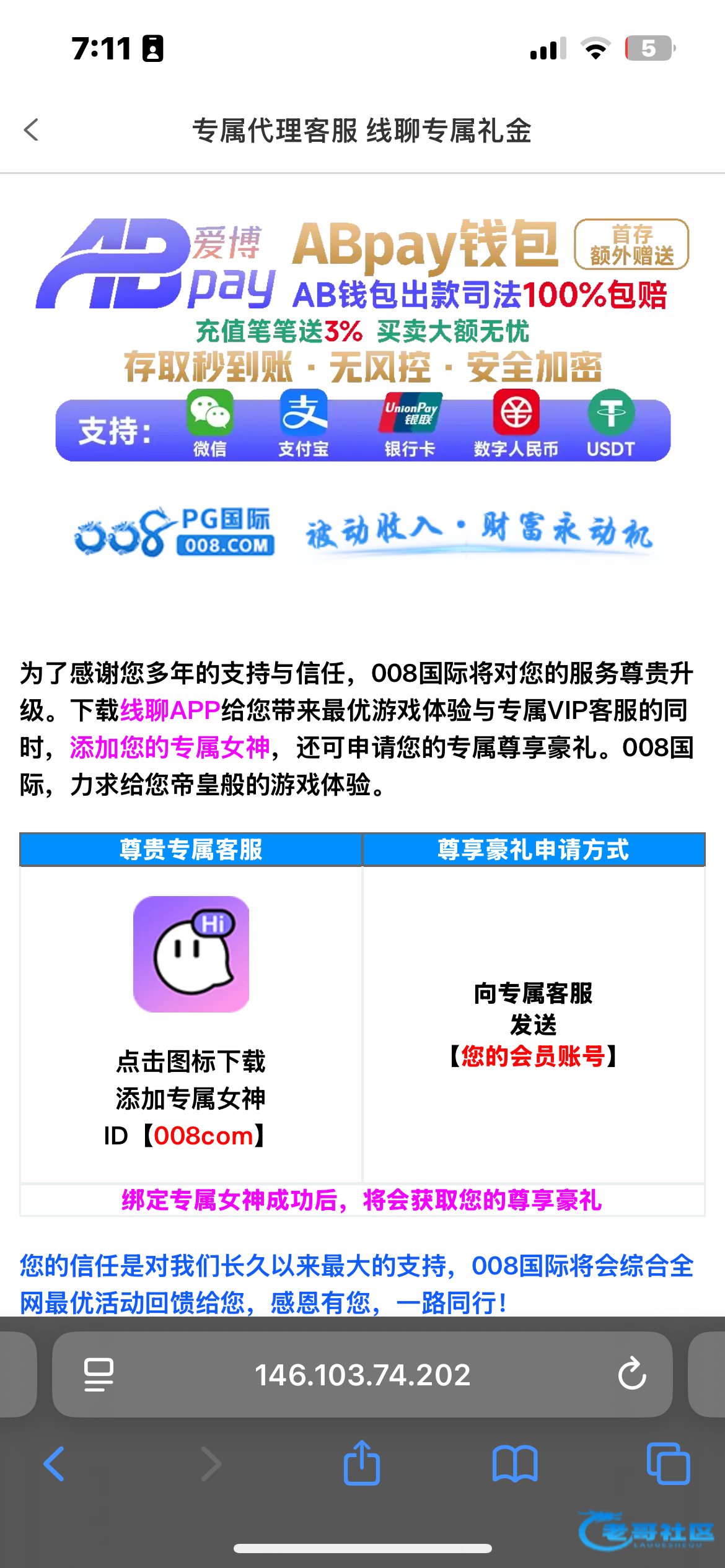The width and height of the screenshot is (725, 1568).
Task: Tap the 146.103.74.202 address field
Action: click(362, 1375)
